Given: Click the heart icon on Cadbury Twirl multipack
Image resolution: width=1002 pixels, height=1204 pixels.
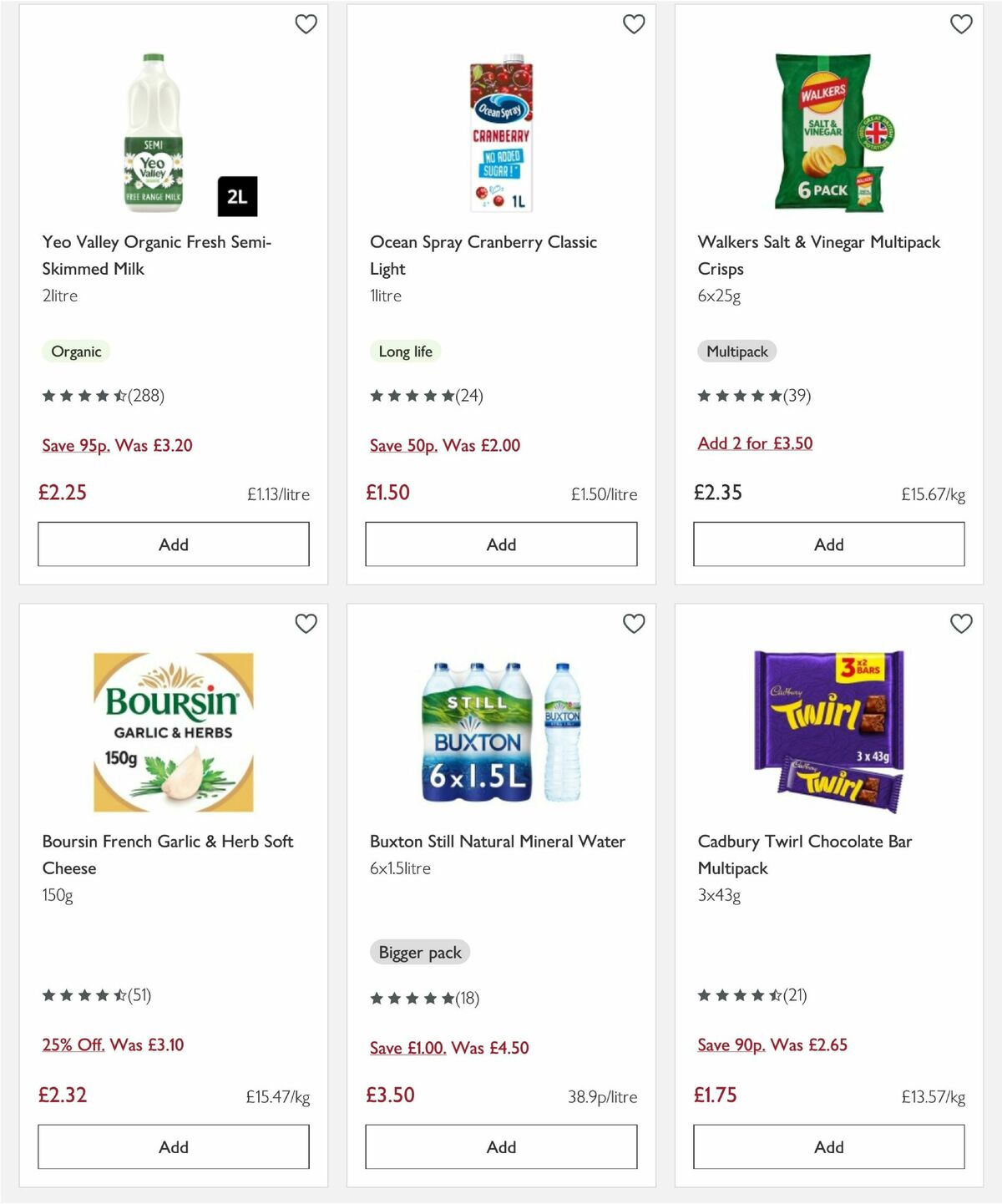Looking at the screenshot, I should (x=961, y=624).
